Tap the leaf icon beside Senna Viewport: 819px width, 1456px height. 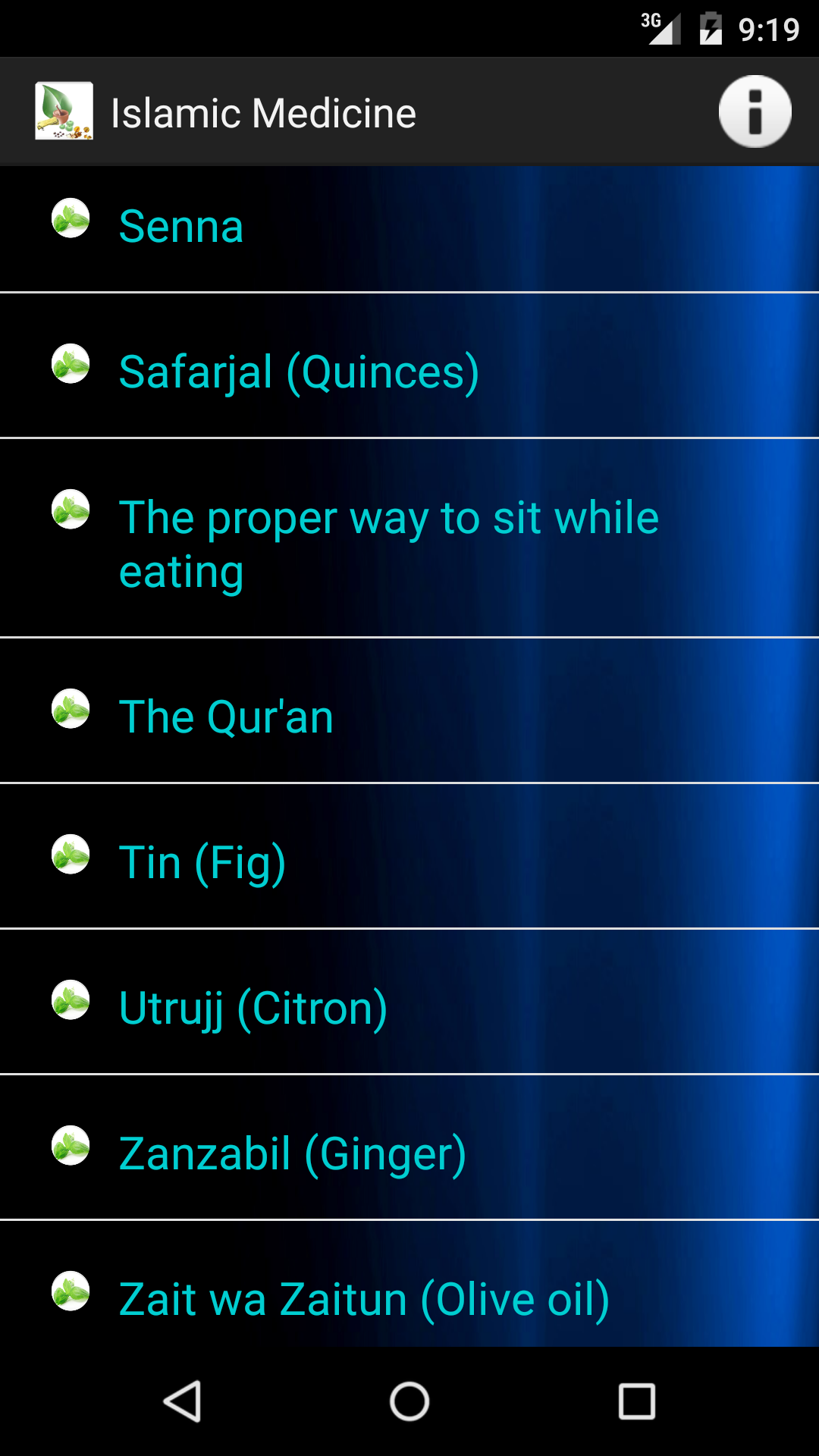[71, 222]
